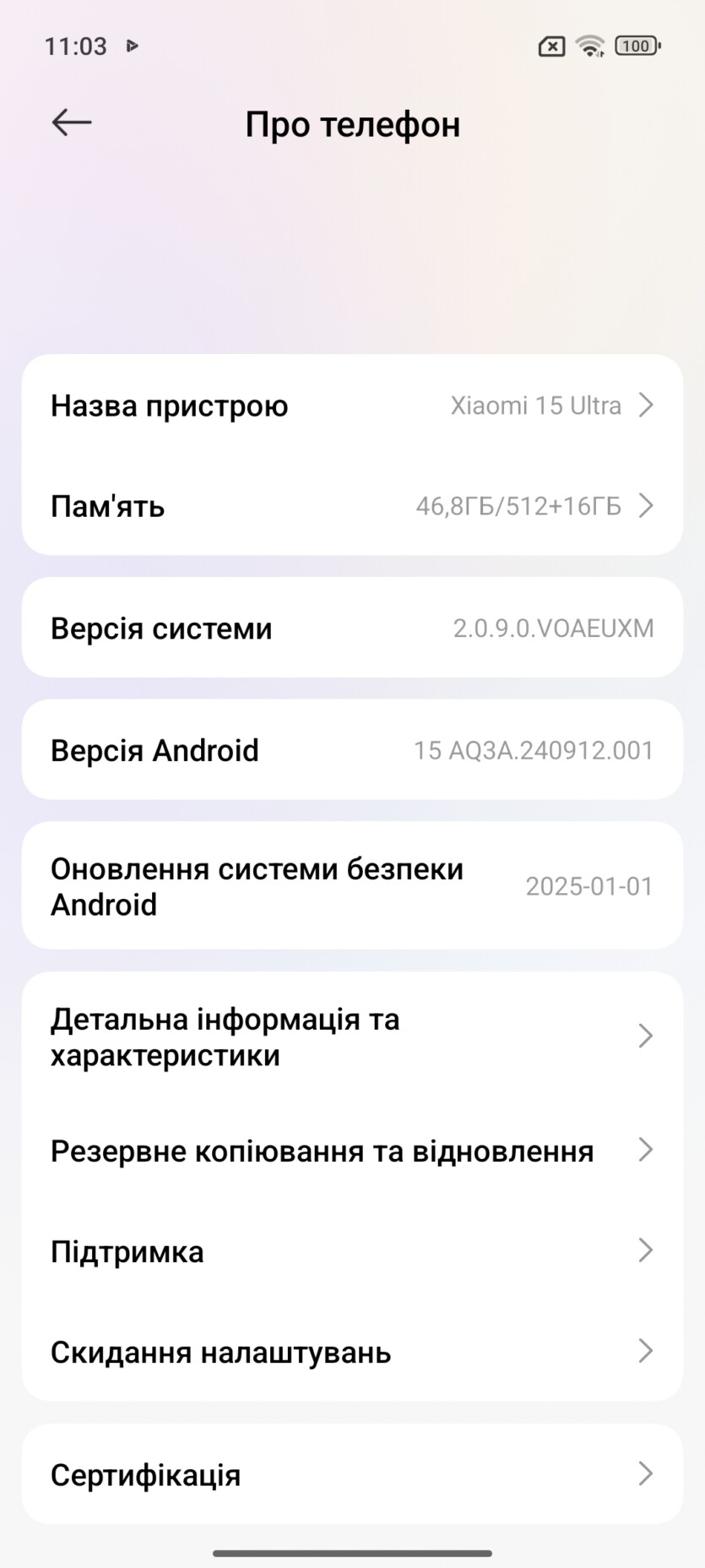Go back using the top-left arrow
This screenshot has width=705, height=1568.
tap(72, 122)
